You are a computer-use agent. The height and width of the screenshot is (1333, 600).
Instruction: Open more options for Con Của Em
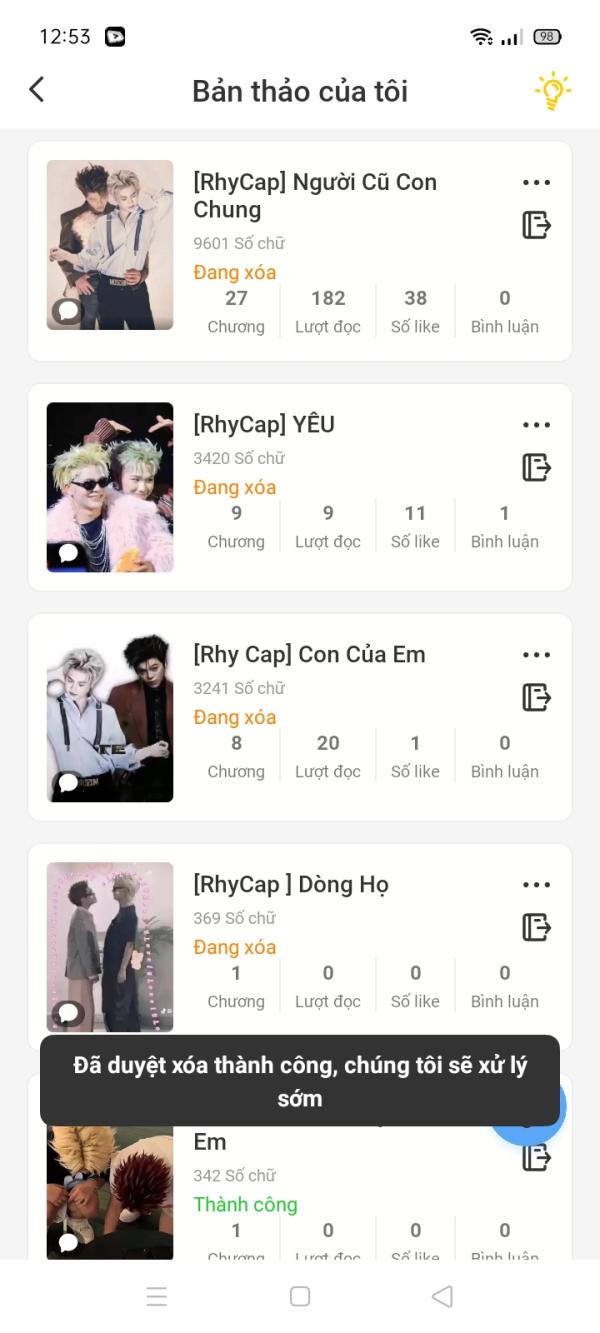tap(536, 655)
